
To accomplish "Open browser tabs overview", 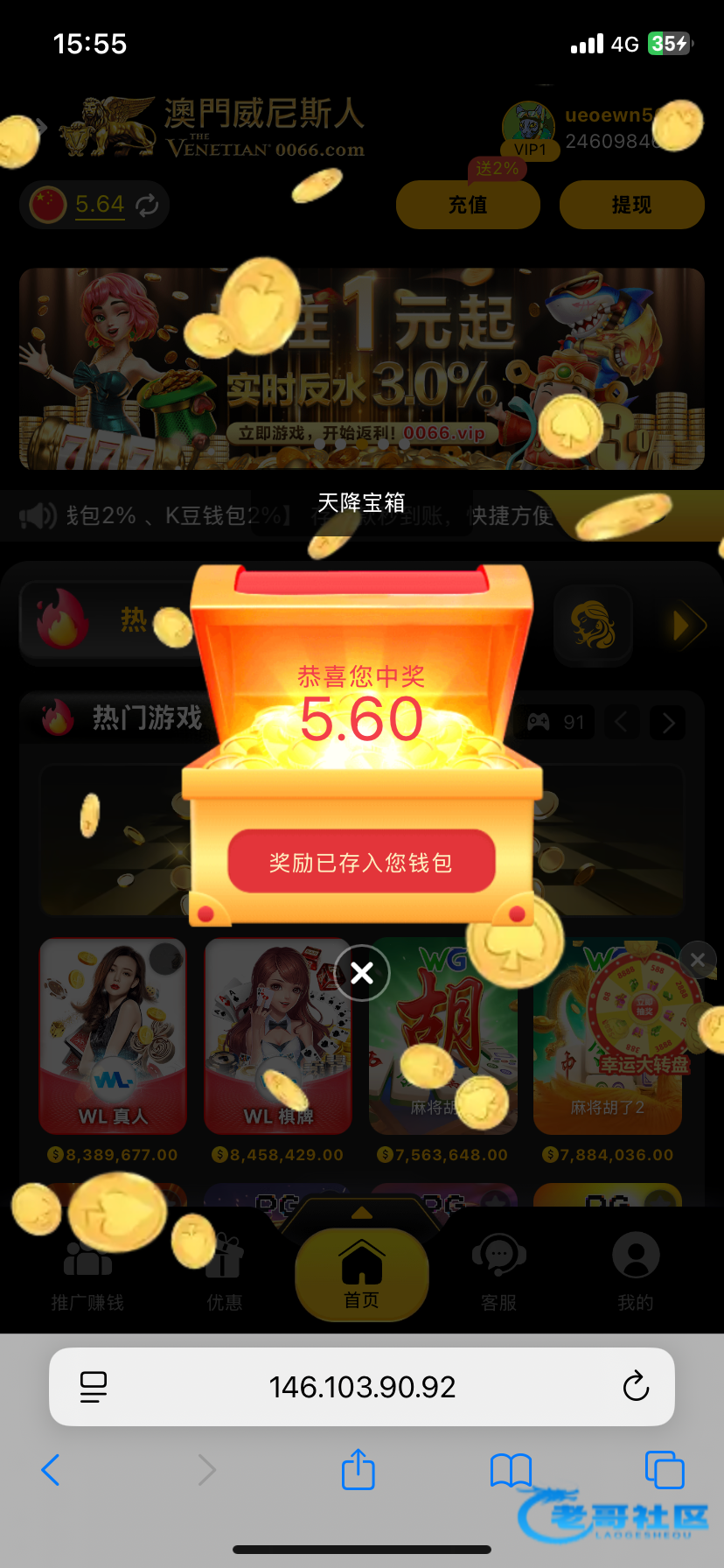I will coord(665,1470).
